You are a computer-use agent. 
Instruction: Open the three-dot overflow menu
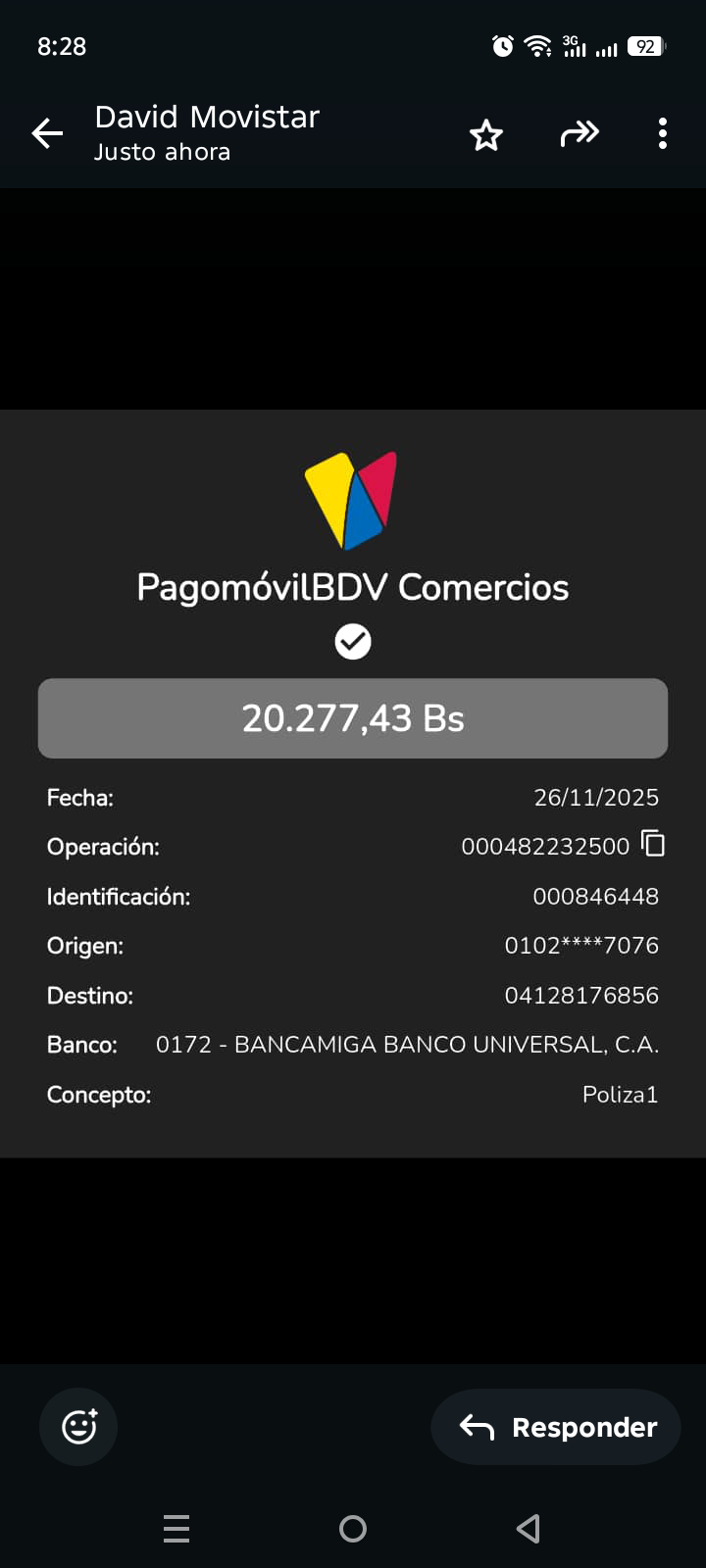(663, 133)
